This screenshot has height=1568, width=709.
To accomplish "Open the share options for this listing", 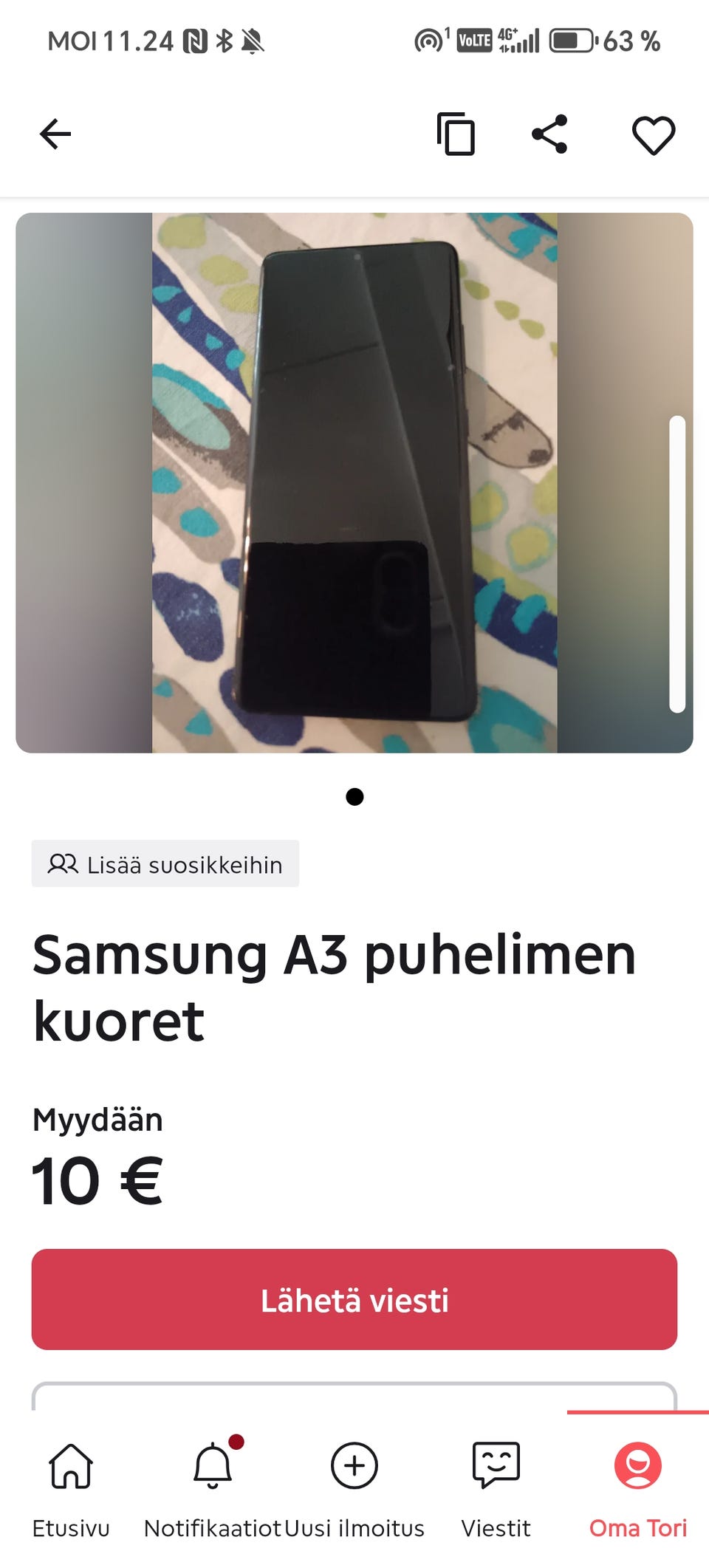I will (x=549, y=134).
